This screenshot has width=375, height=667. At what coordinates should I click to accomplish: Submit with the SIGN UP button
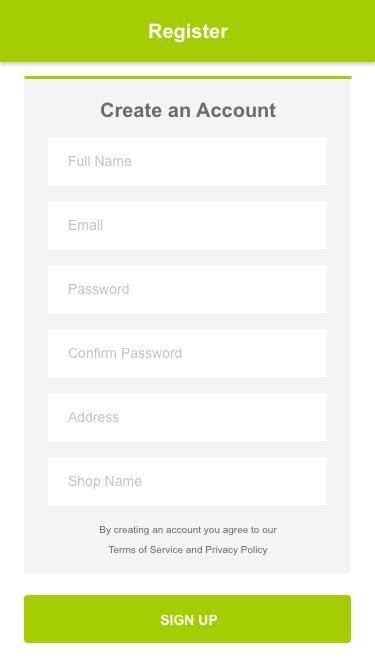[x=188, y=619]
